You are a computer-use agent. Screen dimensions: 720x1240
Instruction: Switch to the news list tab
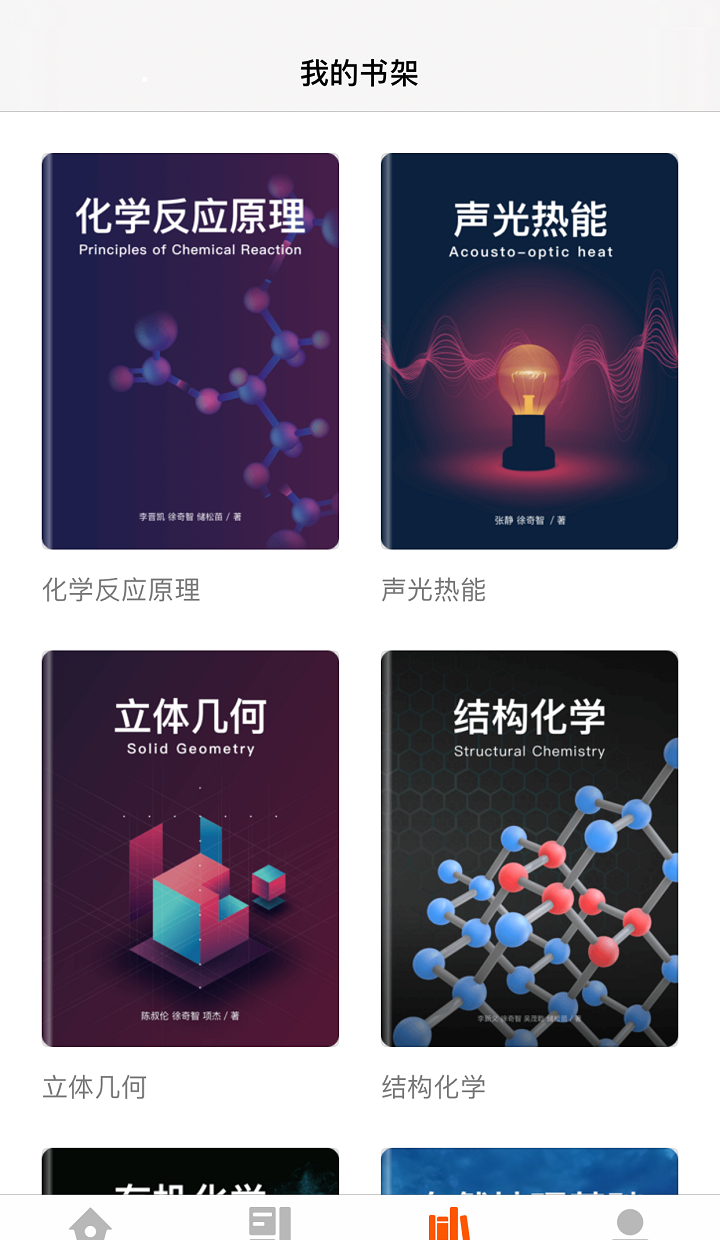pyautogui.click(x=270, y=1222)
